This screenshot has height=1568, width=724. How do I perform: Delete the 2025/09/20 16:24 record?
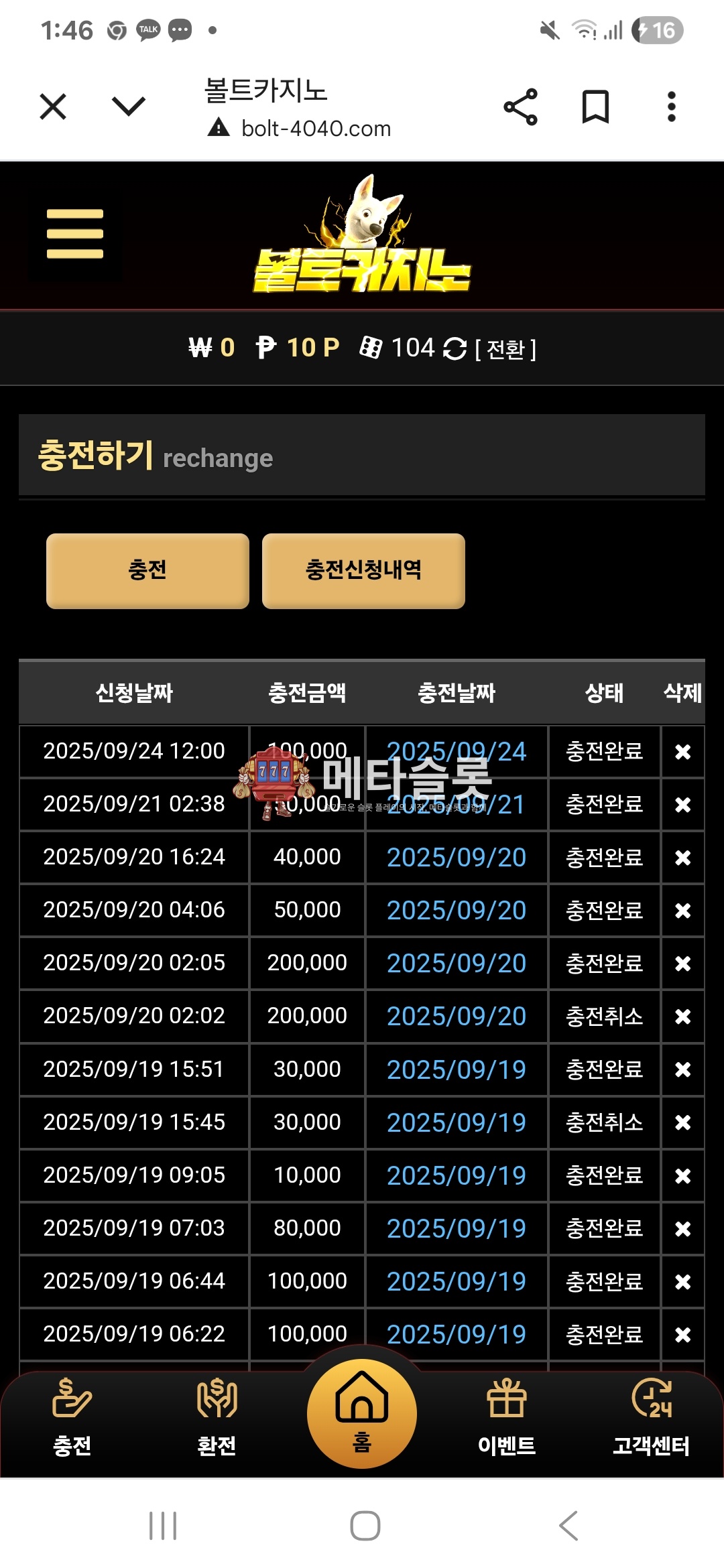[682, 858]
